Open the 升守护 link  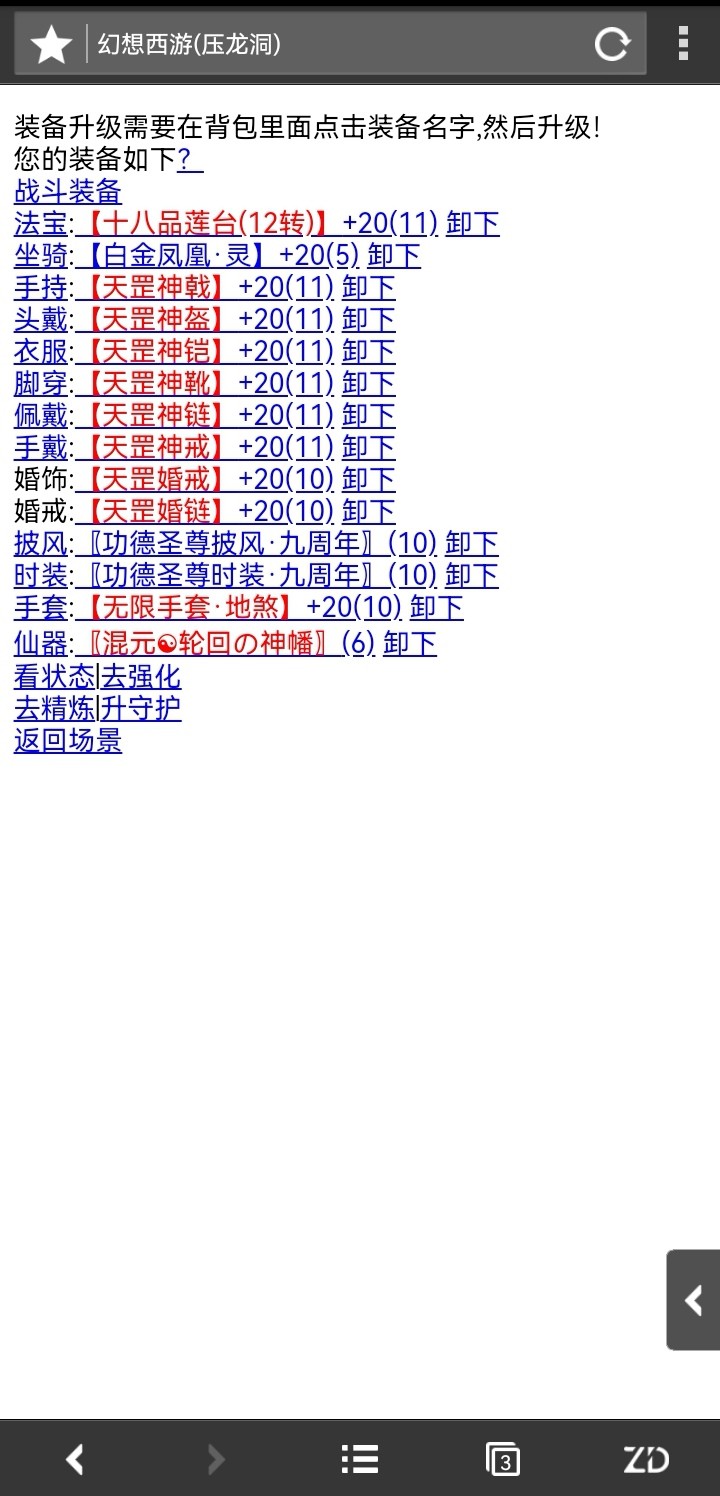[x=141, y=709]
